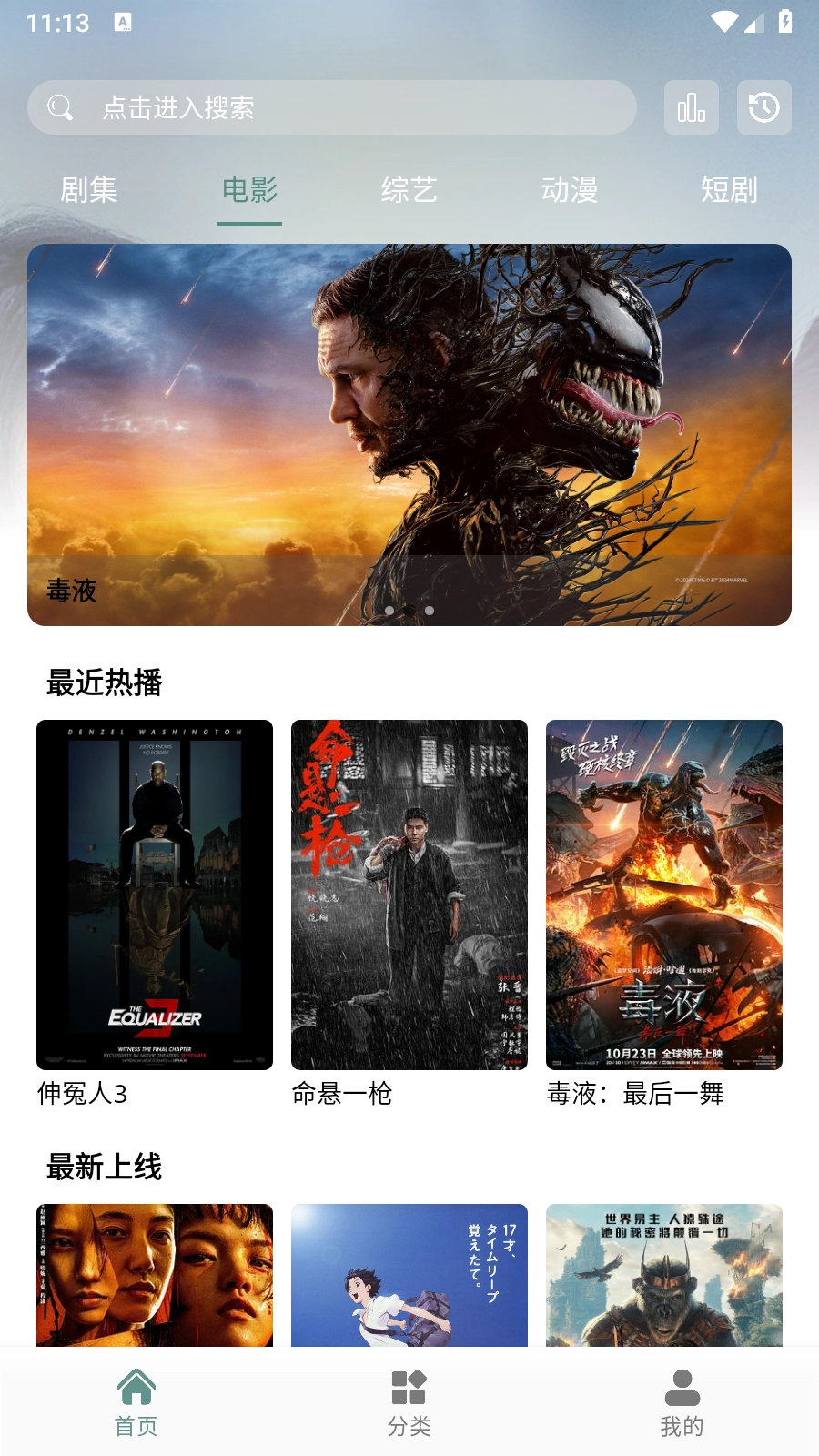The height and width of the screenshot is (1456, 819).
Task: Tap the magnifier icon in search bar
Action: (60, 107)
